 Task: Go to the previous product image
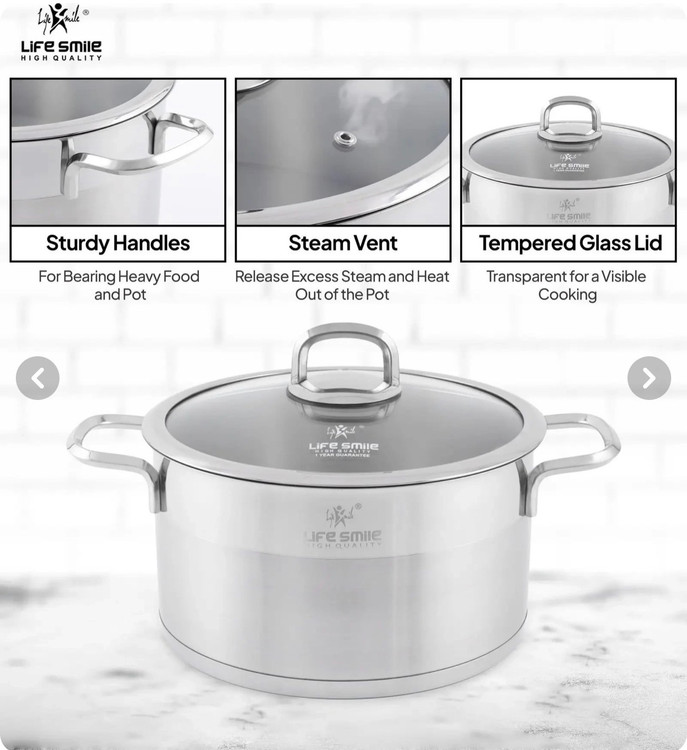pos(38,378)
